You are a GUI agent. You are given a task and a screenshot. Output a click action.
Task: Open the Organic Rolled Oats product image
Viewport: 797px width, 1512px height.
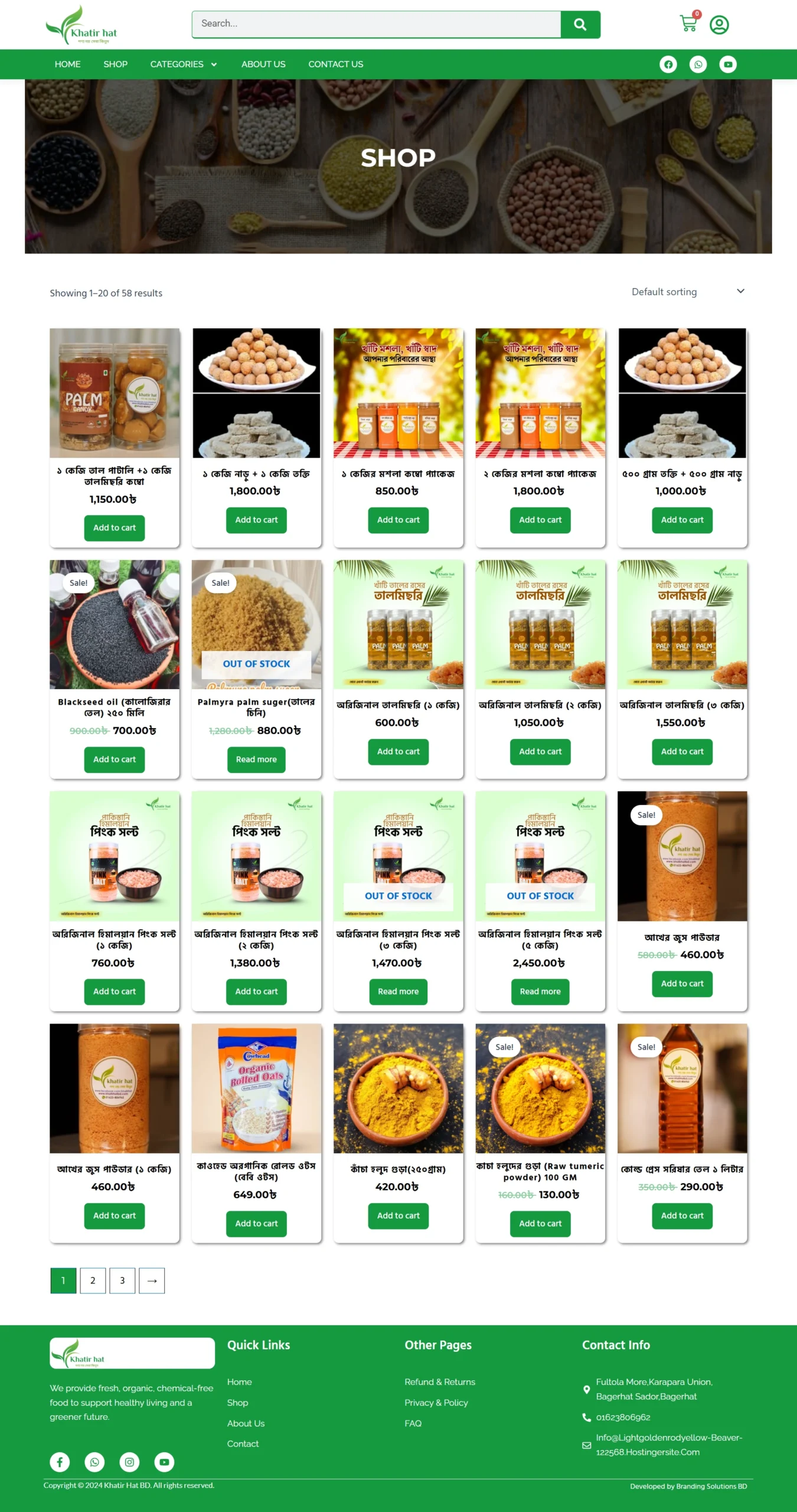tap(256, 1088)
